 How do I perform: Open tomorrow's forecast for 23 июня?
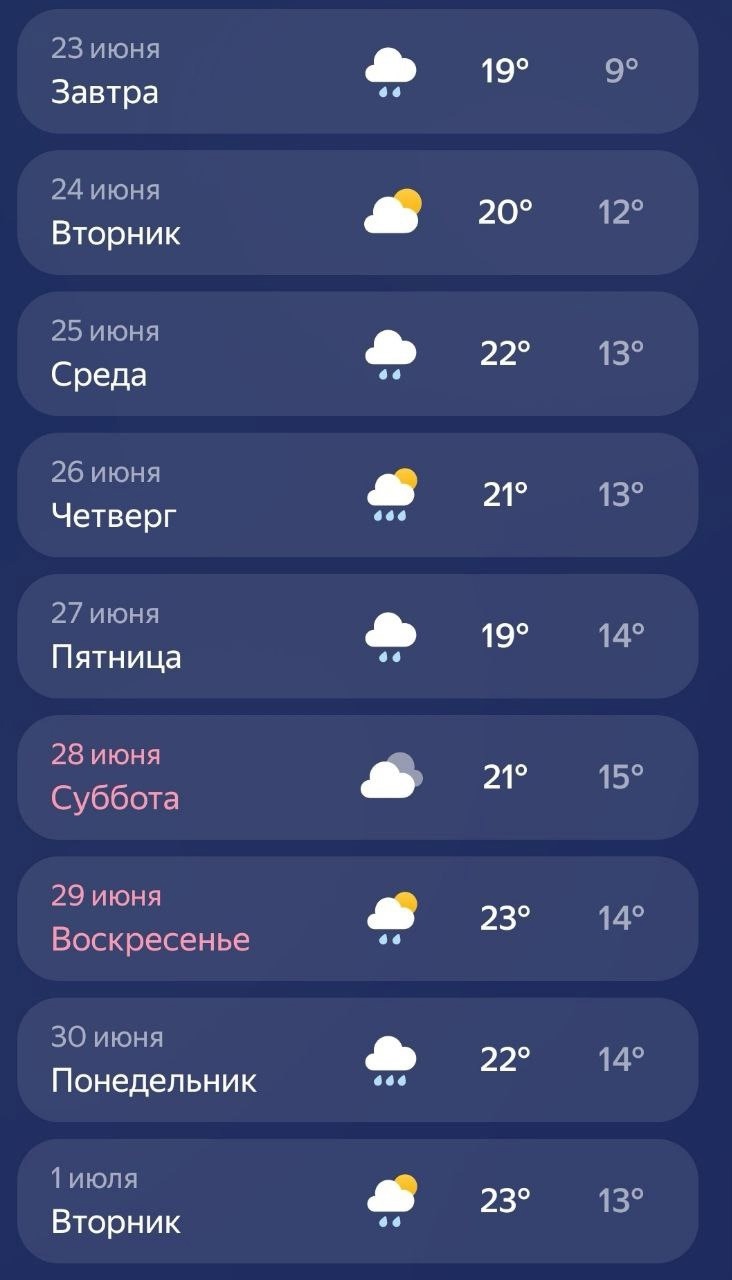coord(358,71)
